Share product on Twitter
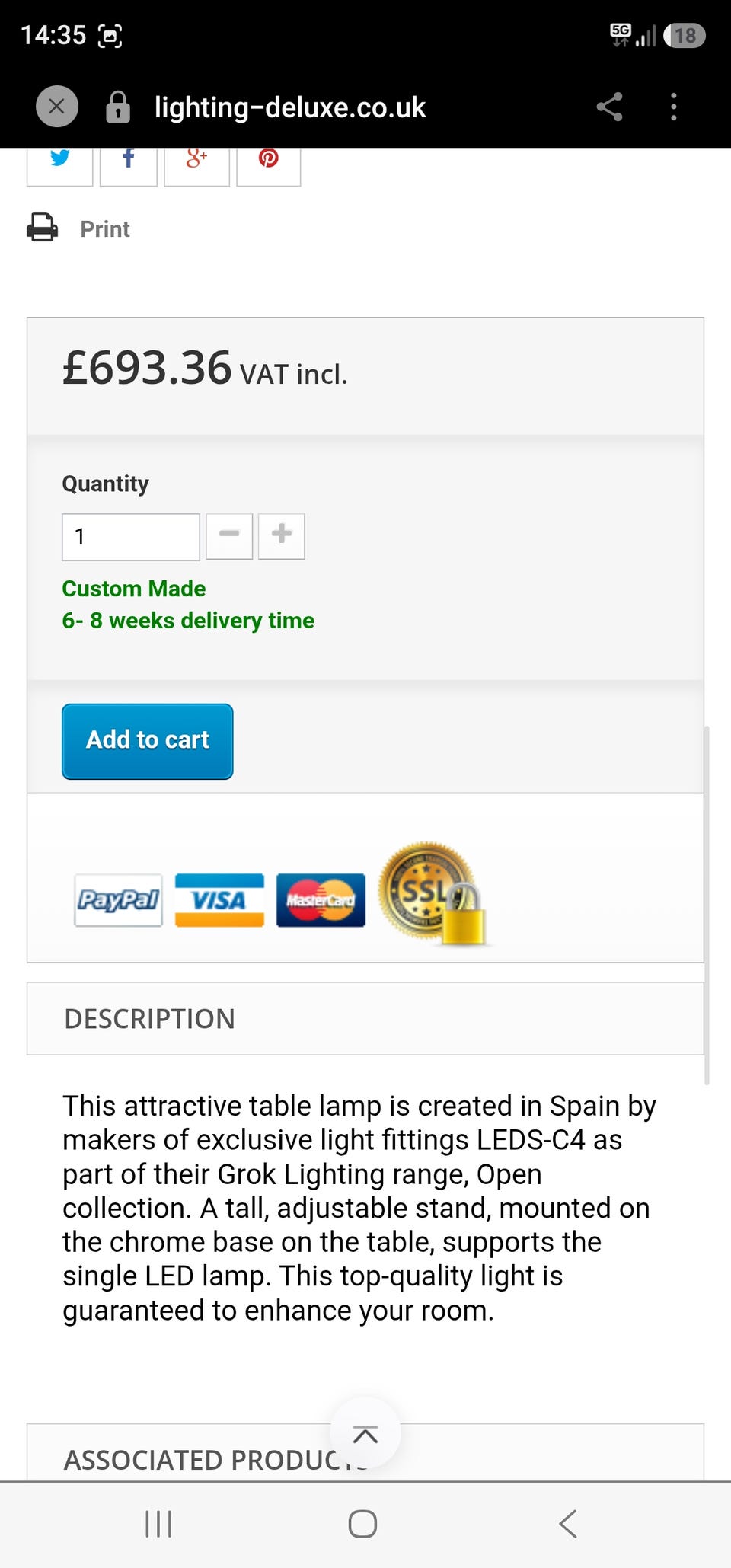This screenshot has height=1568, width=731. coord(60,165)
